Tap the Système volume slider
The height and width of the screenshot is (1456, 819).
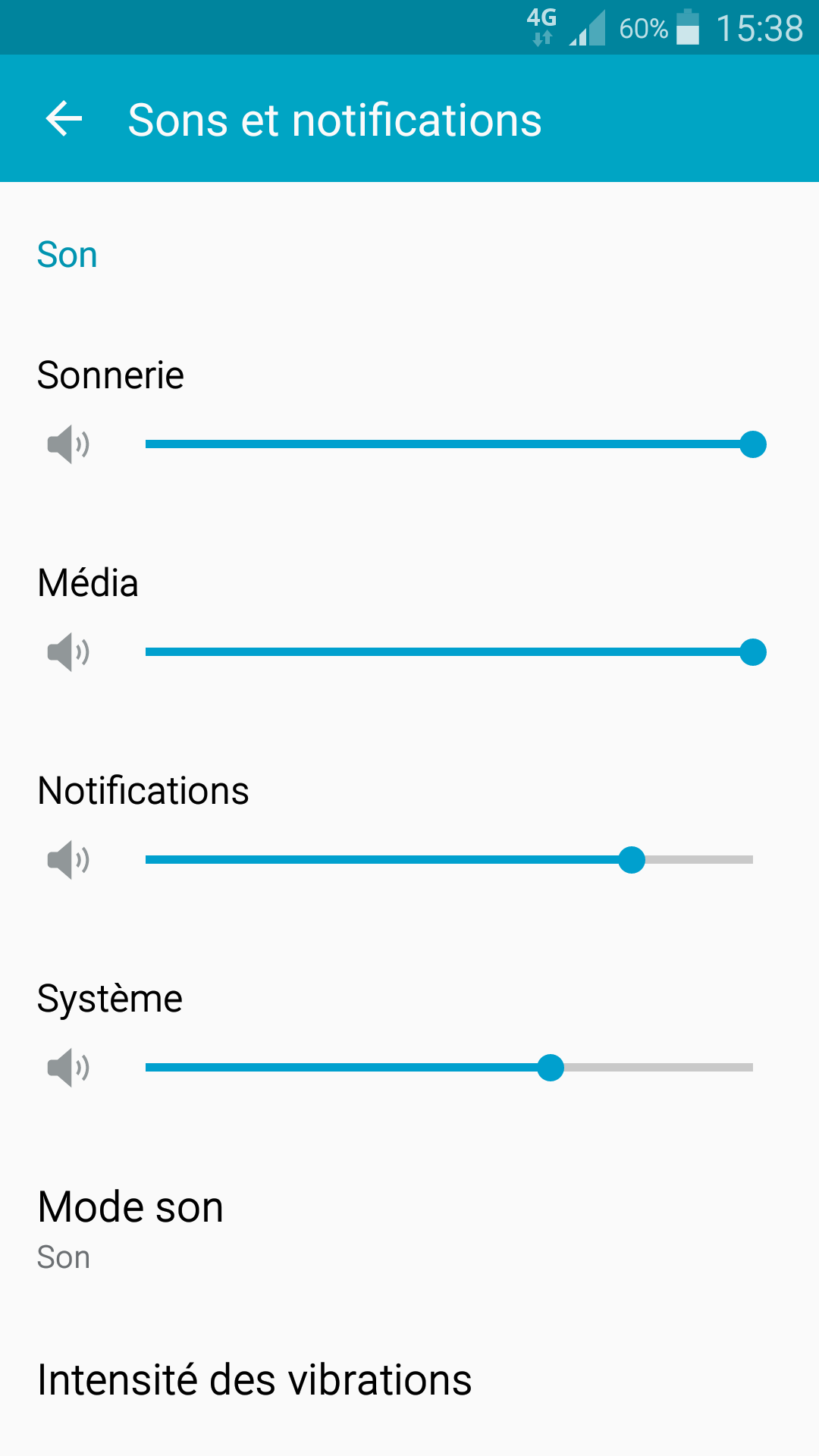pyautogui.click(x=449, y=1068)
